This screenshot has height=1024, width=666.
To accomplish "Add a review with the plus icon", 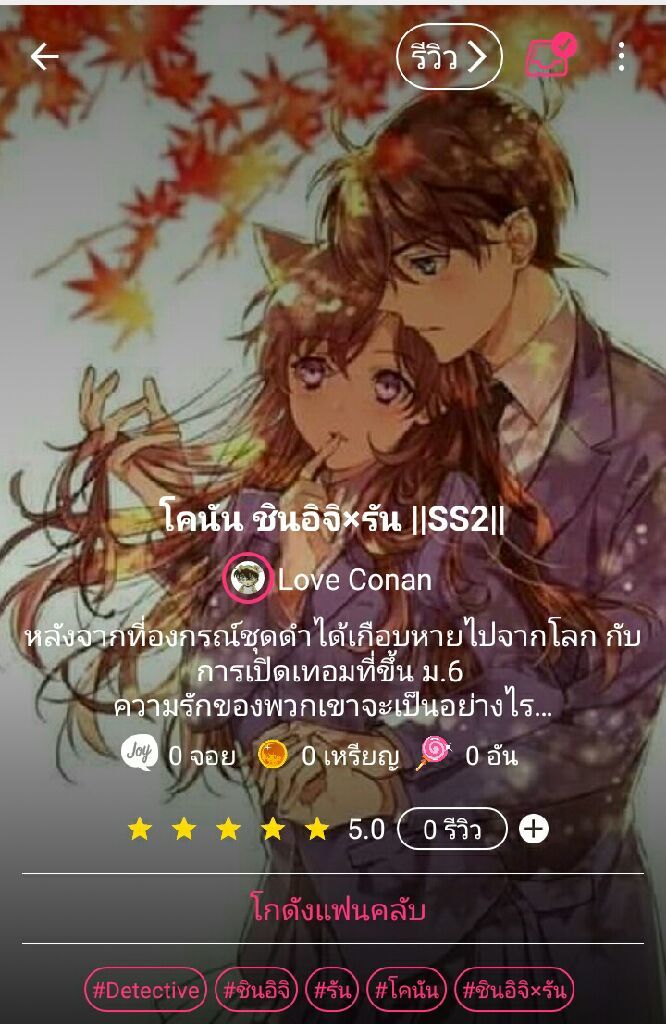I will 534,829.
